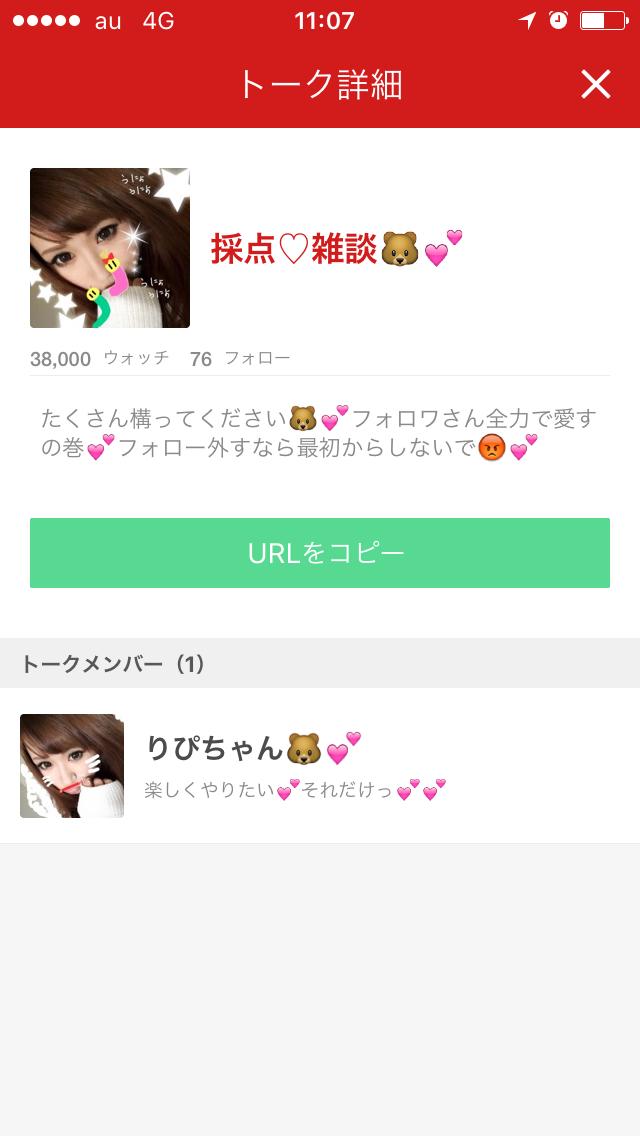Tap the URLをコピー button

tap(320, 553)
